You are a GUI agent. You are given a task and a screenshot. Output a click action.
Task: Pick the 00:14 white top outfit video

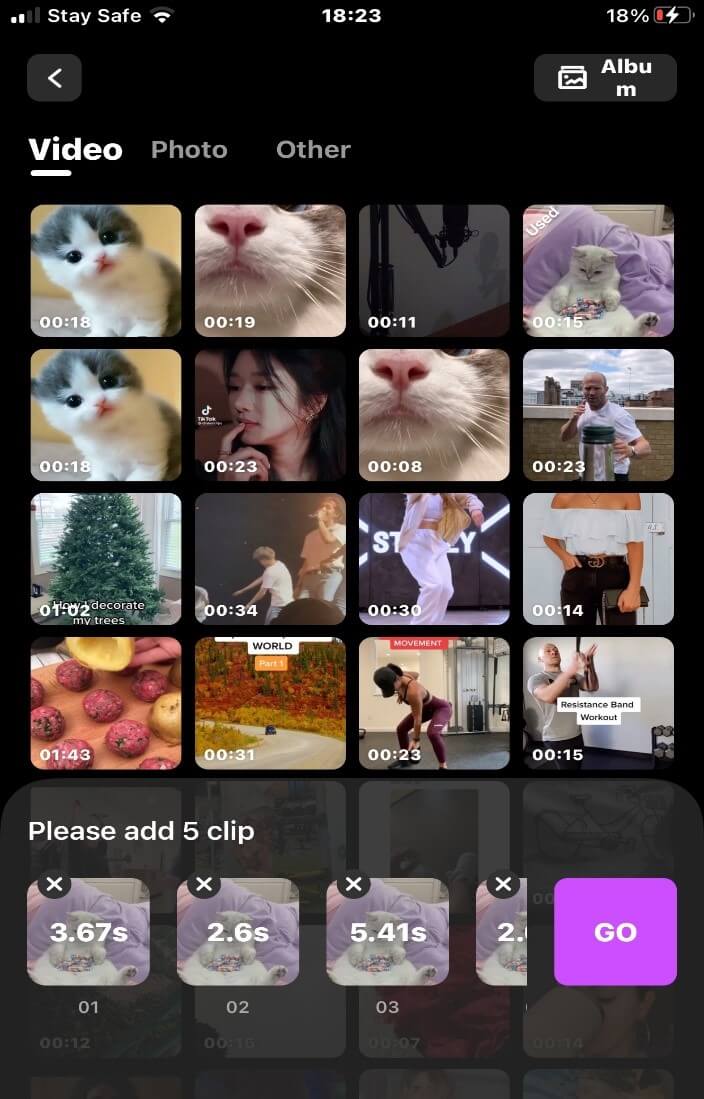tap(598, 558)
